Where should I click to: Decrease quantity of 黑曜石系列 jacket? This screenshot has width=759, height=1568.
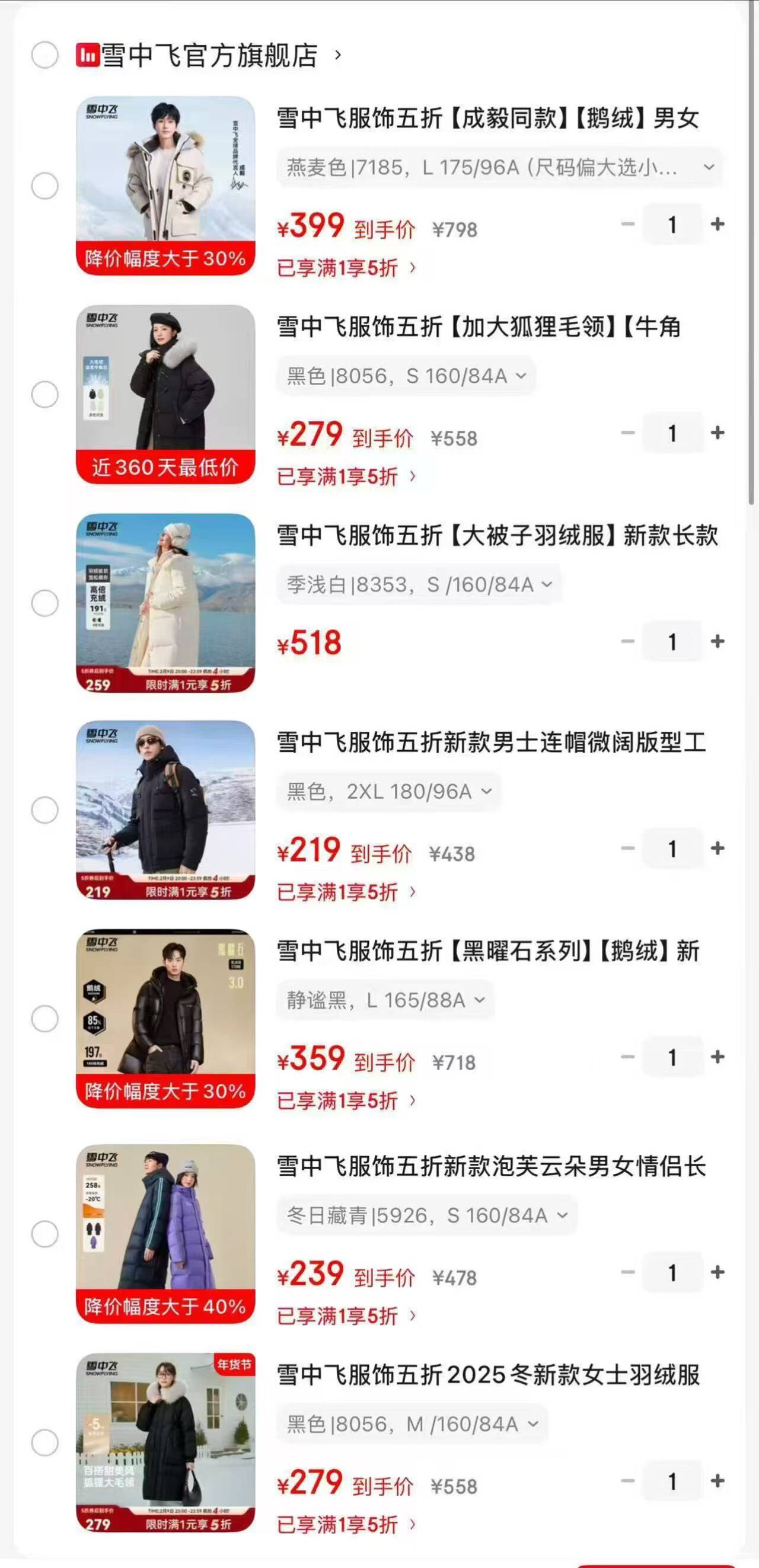point(626,1059)
